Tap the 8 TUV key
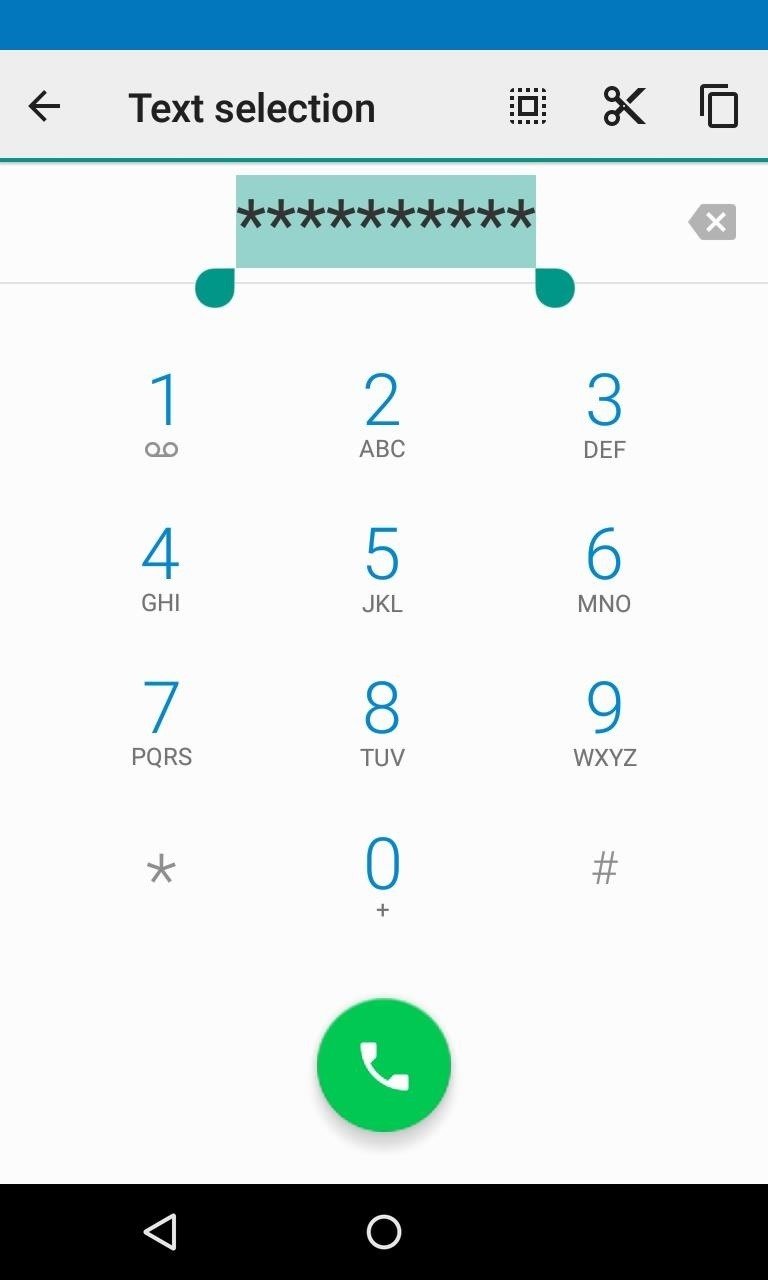The image size is (768, 1280). point(382,721)
